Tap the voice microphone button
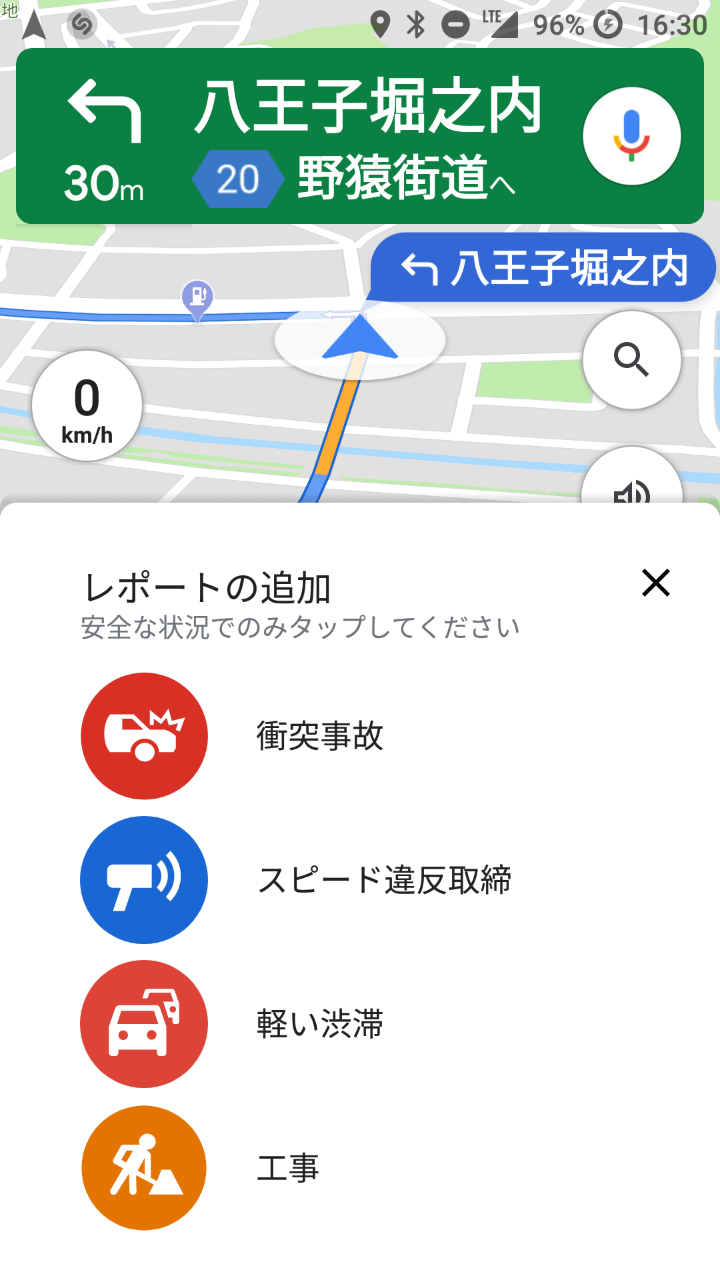The width and height of the screenshot is (720, 1280). tap(631, 137)
